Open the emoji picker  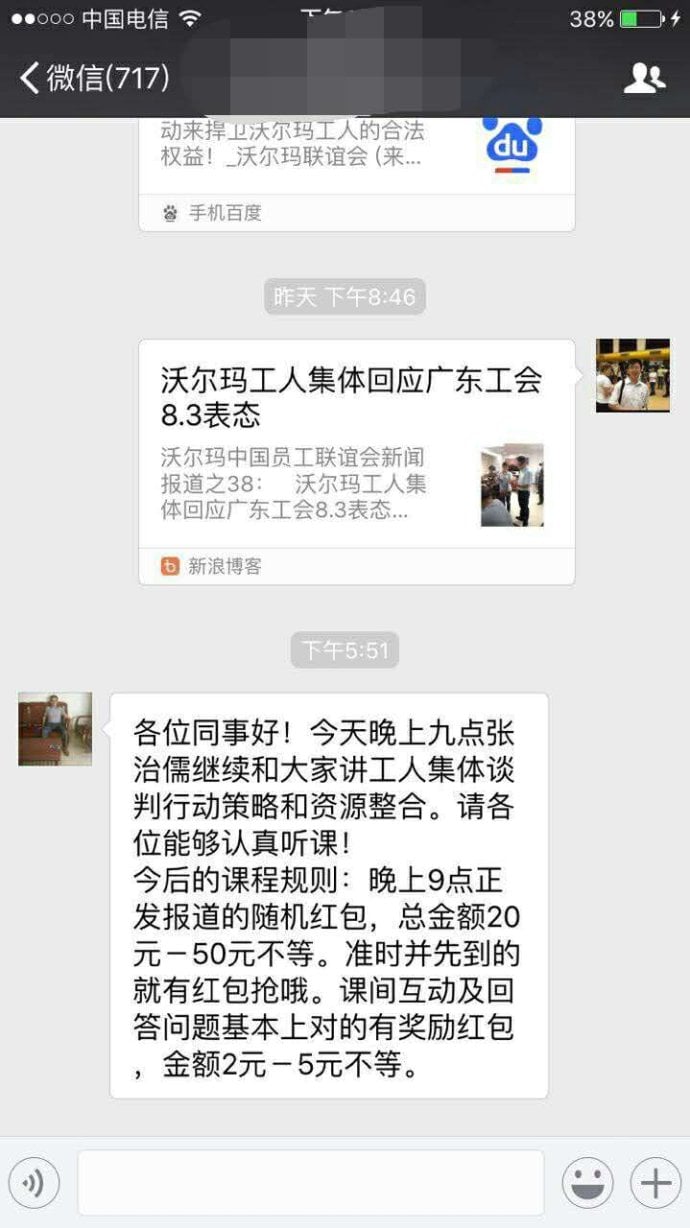point(587,1184)
